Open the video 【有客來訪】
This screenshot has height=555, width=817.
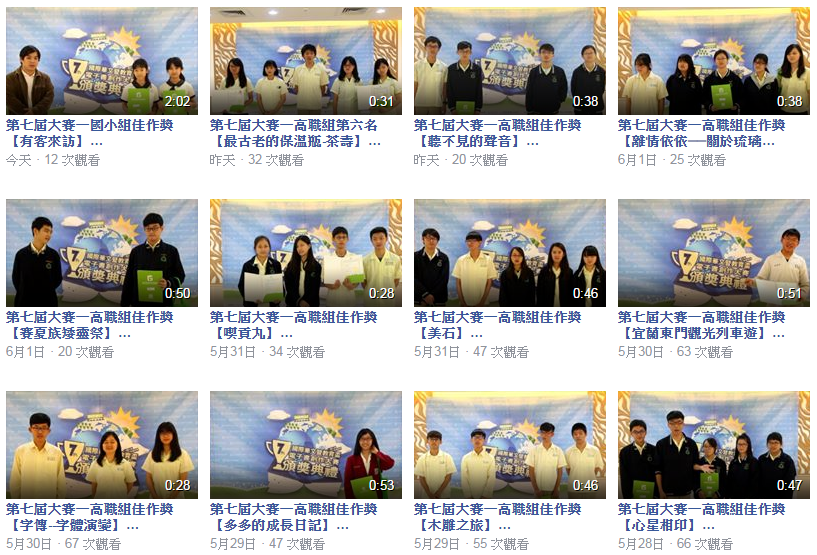101,61
